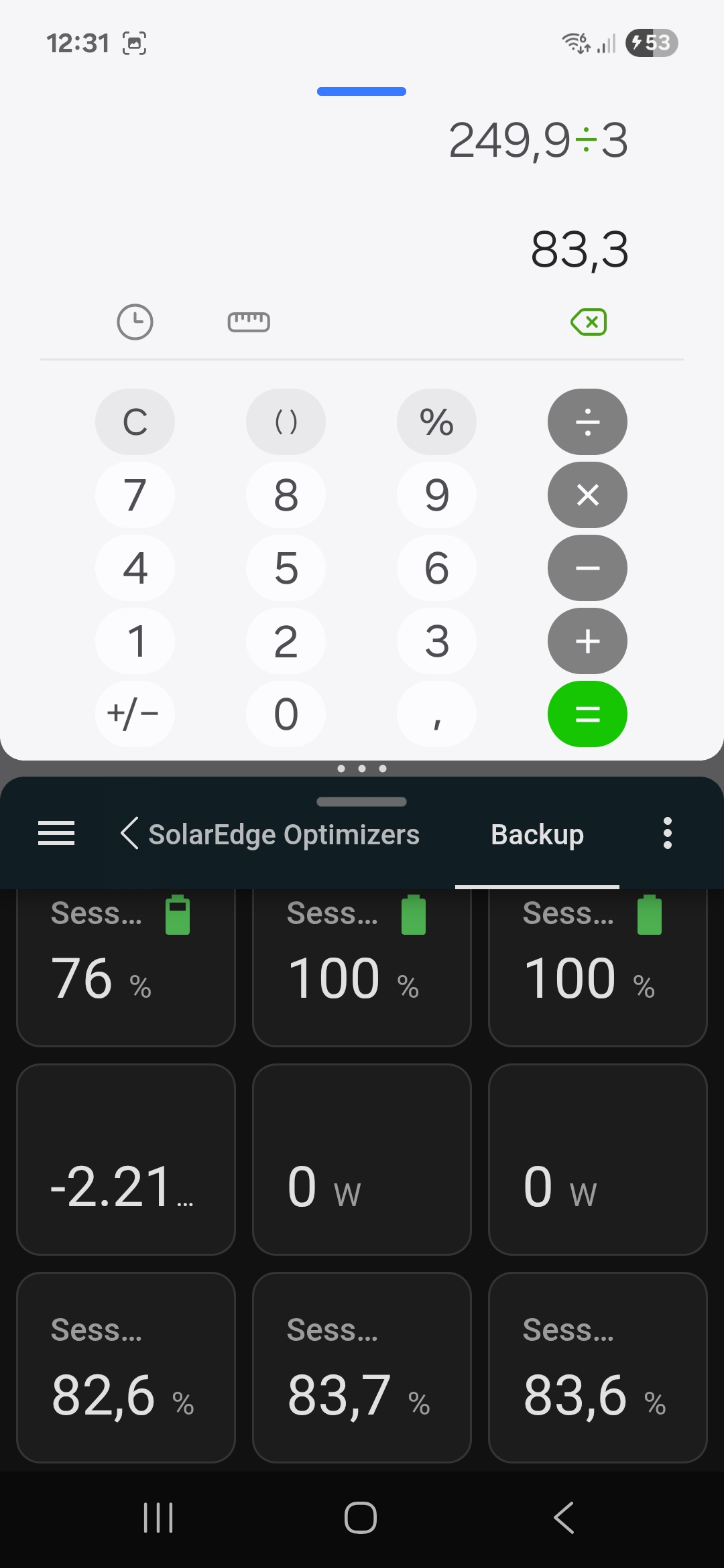Toggle the sign with +/- key

point(135,714)
